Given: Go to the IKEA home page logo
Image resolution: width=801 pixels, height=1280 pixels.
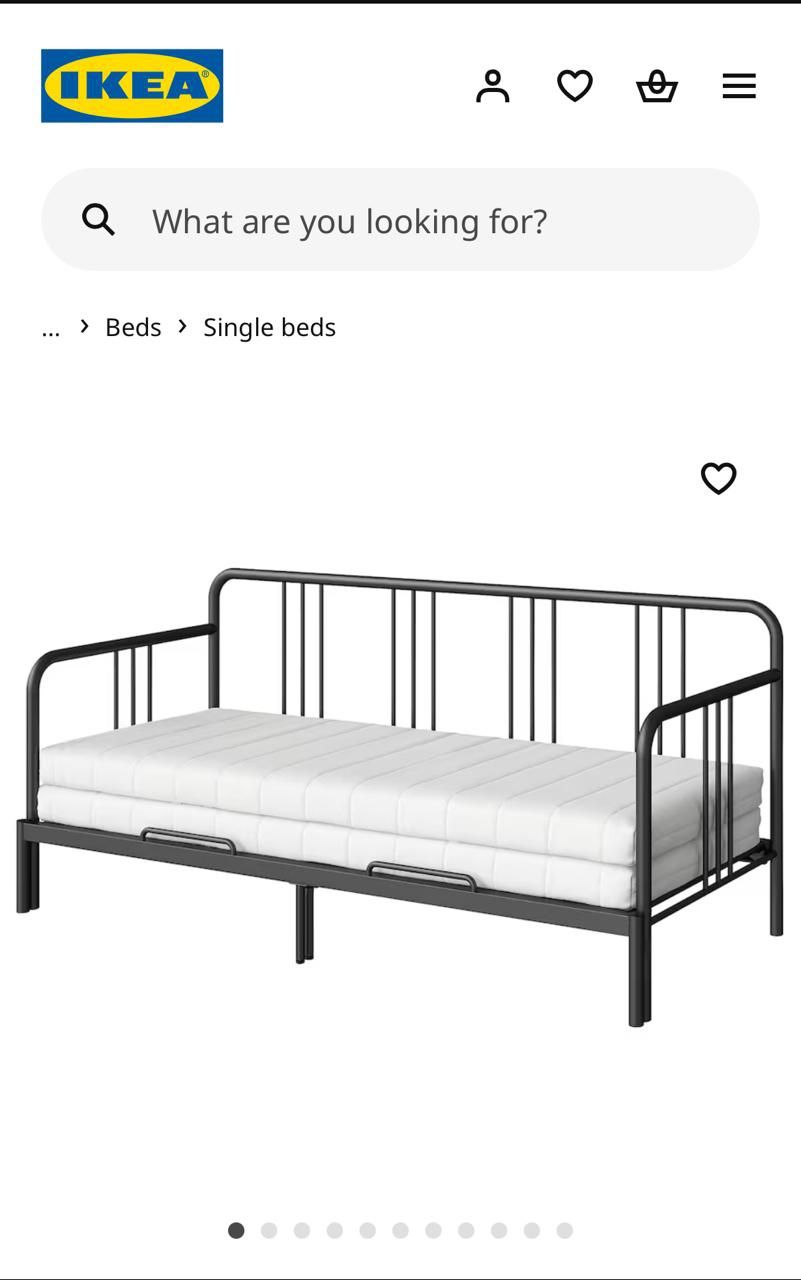Looking at the screenshot, I should pos(132,86).
